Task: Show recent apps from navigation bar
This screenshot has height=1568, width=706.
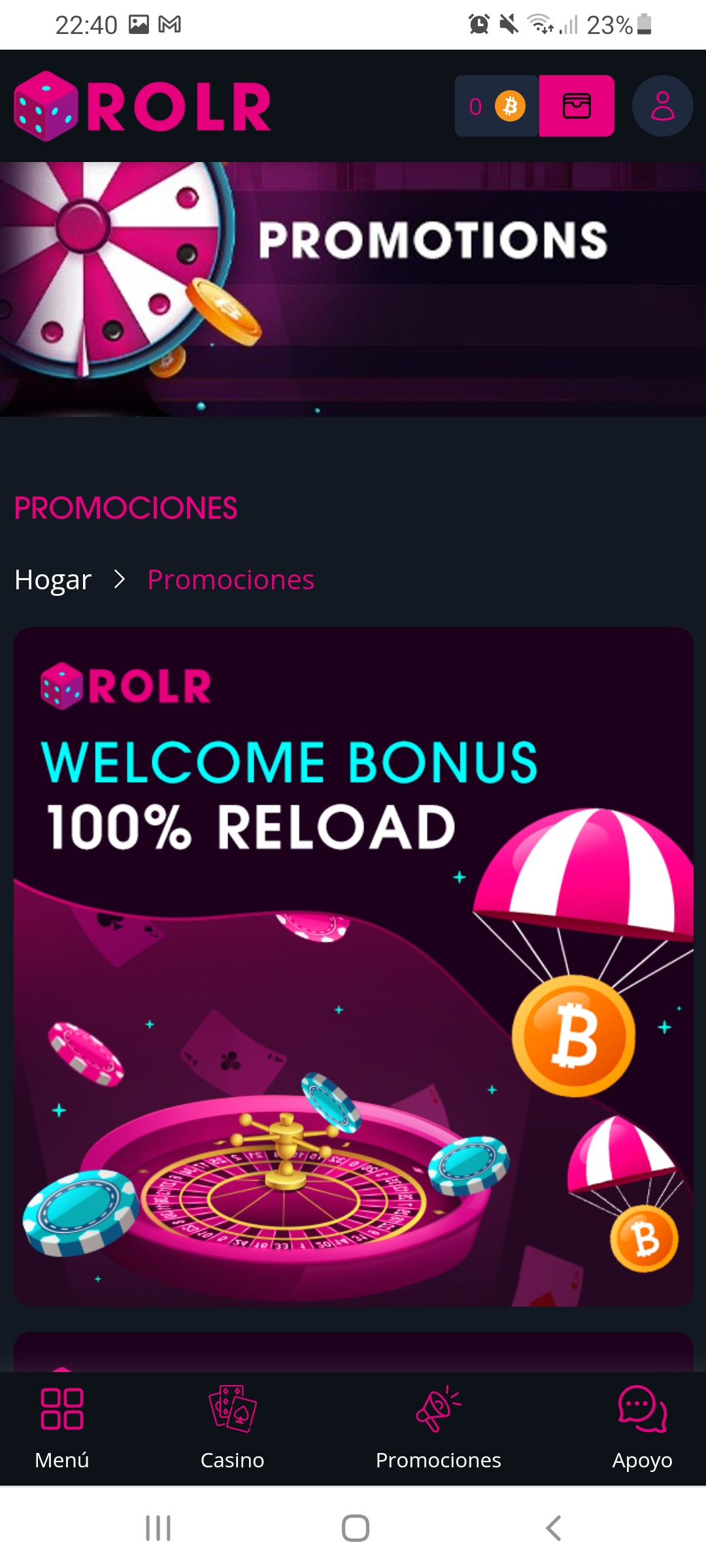Action: pyautogui.click(x=158, y=1528)
